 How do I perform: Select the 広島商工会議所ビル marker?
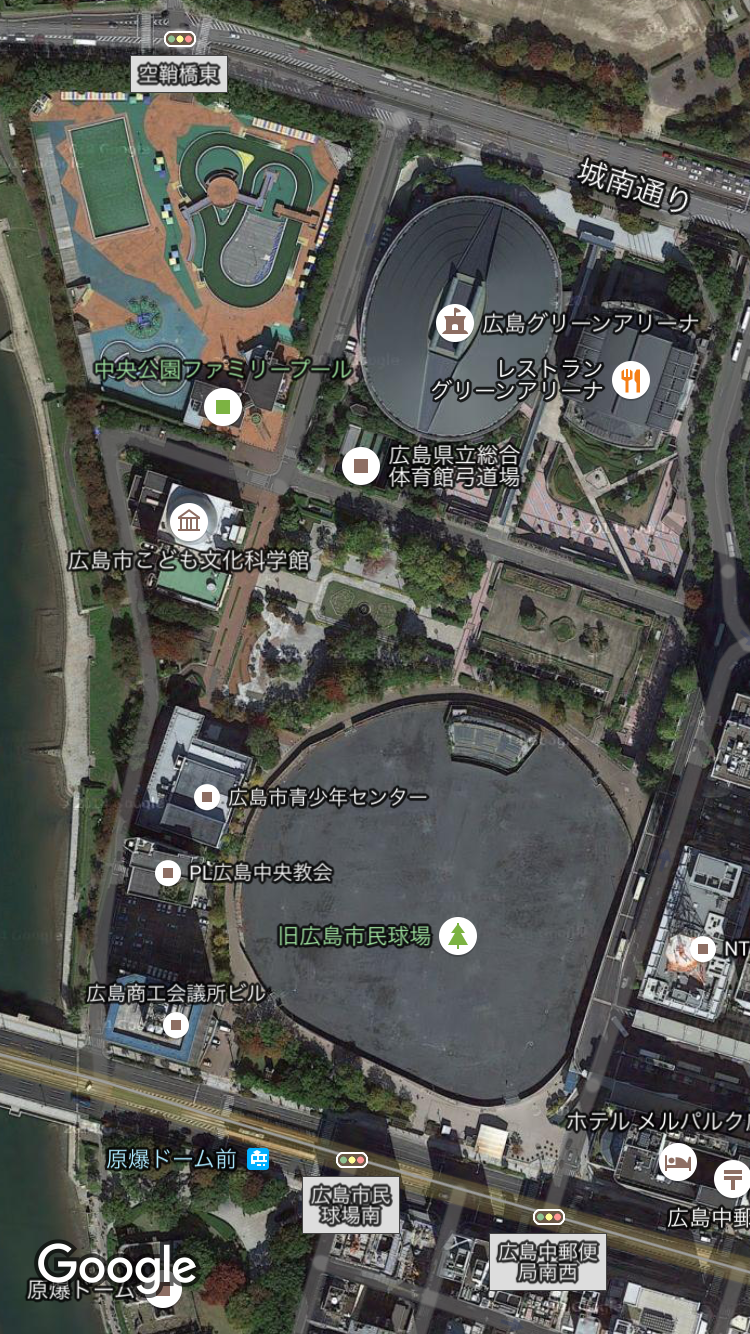click(x=177, y=1023)
